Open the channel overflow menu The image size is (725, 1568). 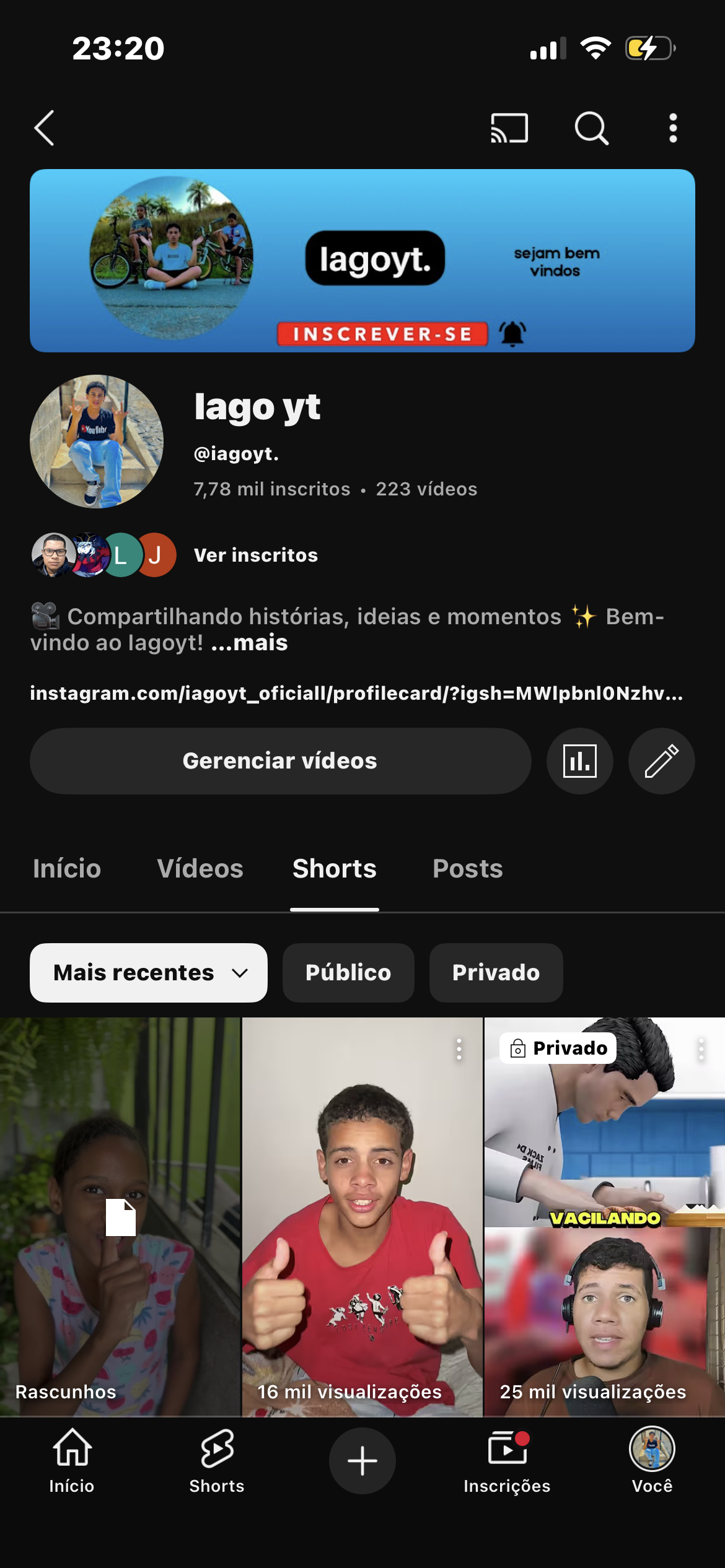pos(673,128)
